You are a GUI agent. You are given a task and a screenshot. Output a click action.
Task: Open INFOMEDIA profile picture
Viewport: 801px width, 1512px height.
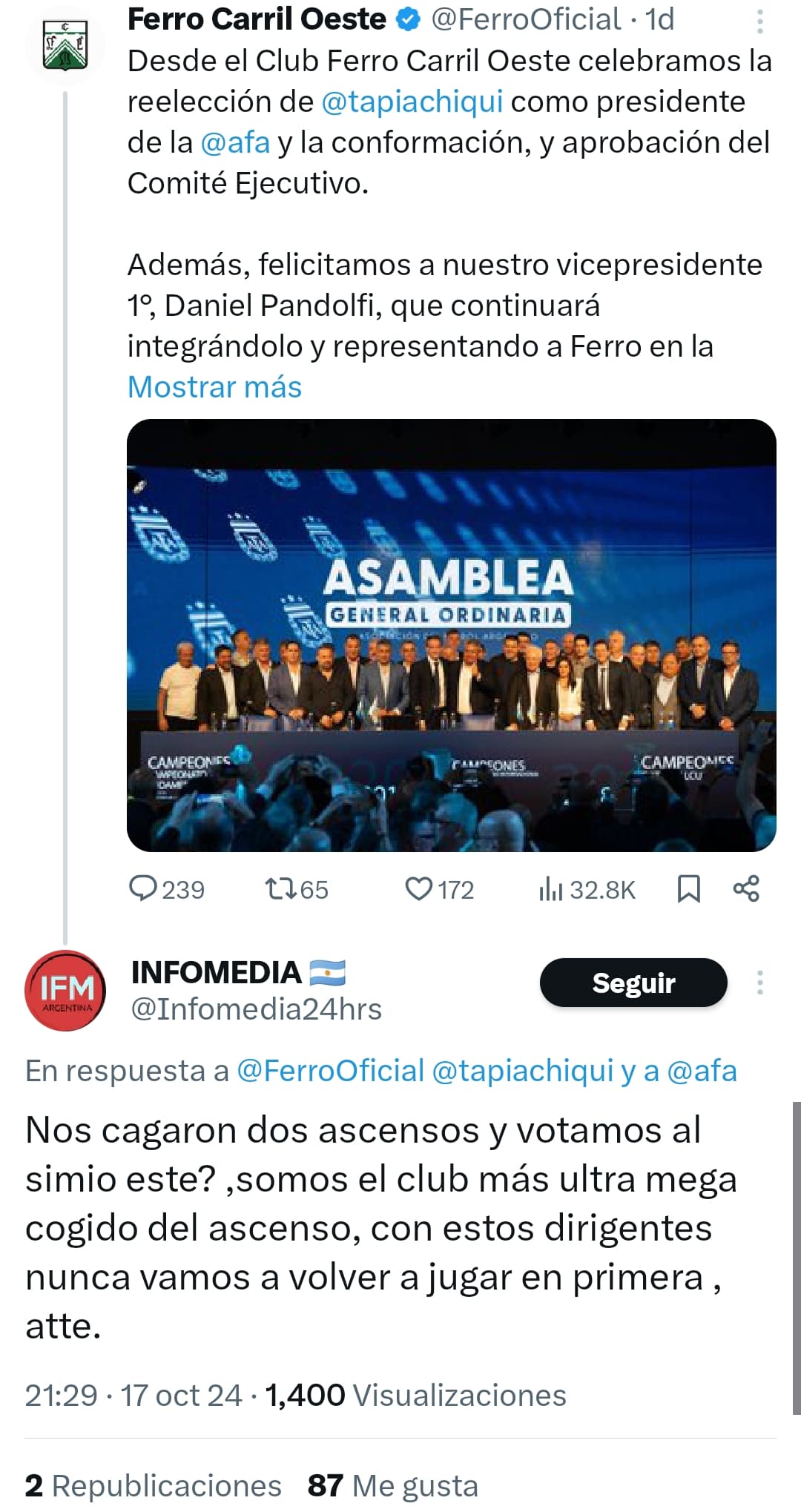click(x=65, y=991)
